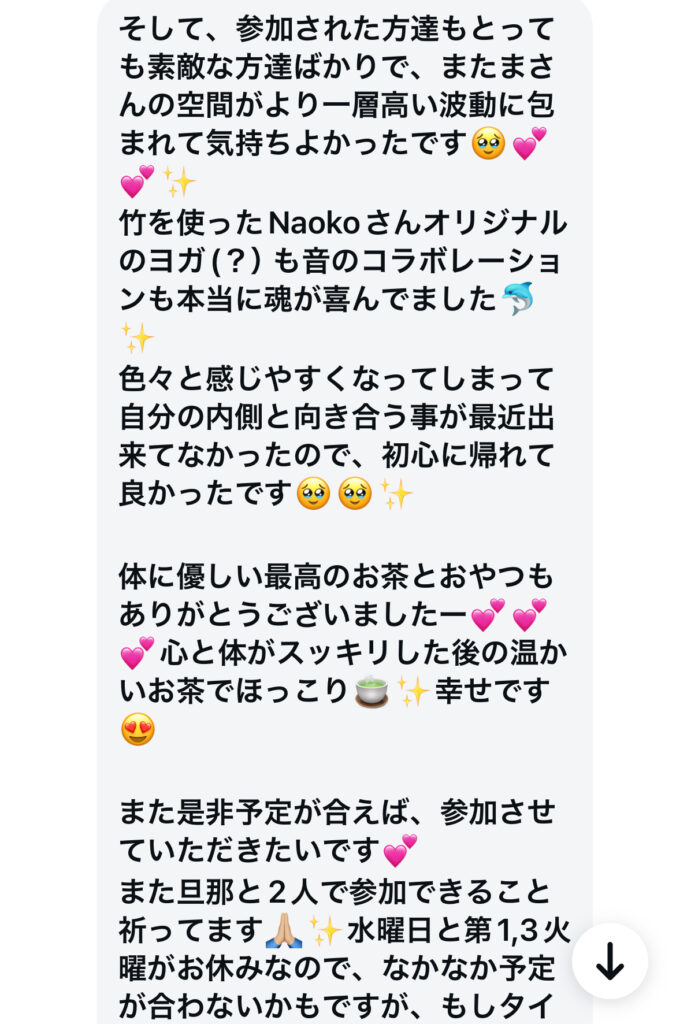Image resolution: width=676 pixels, height=1024 pixels.
Task: Jump to the latest message with the down arrow
Action: (x=610, y=960)
